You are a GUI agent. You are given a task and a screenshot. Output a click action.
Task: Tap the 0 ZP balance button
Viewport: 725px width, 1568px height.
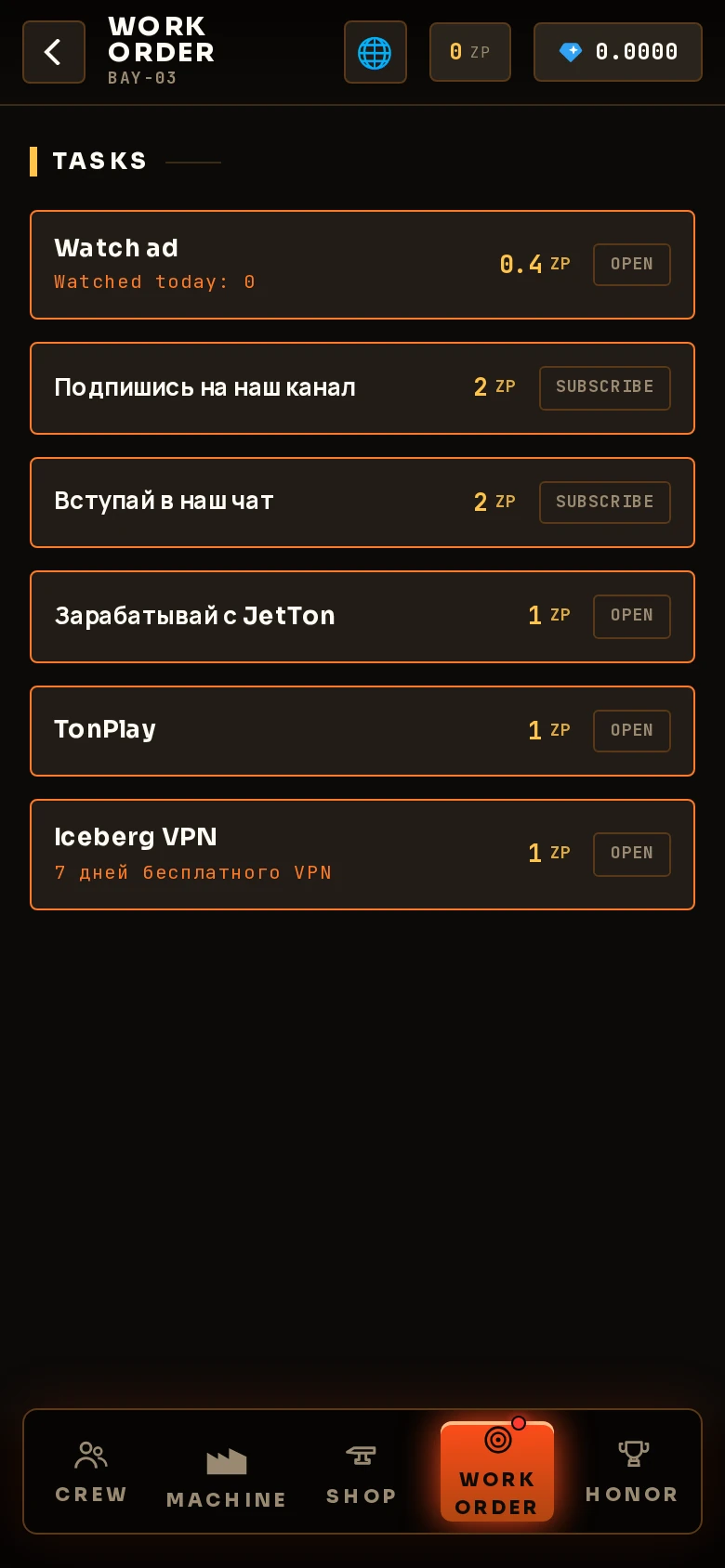tap(470, 52)
